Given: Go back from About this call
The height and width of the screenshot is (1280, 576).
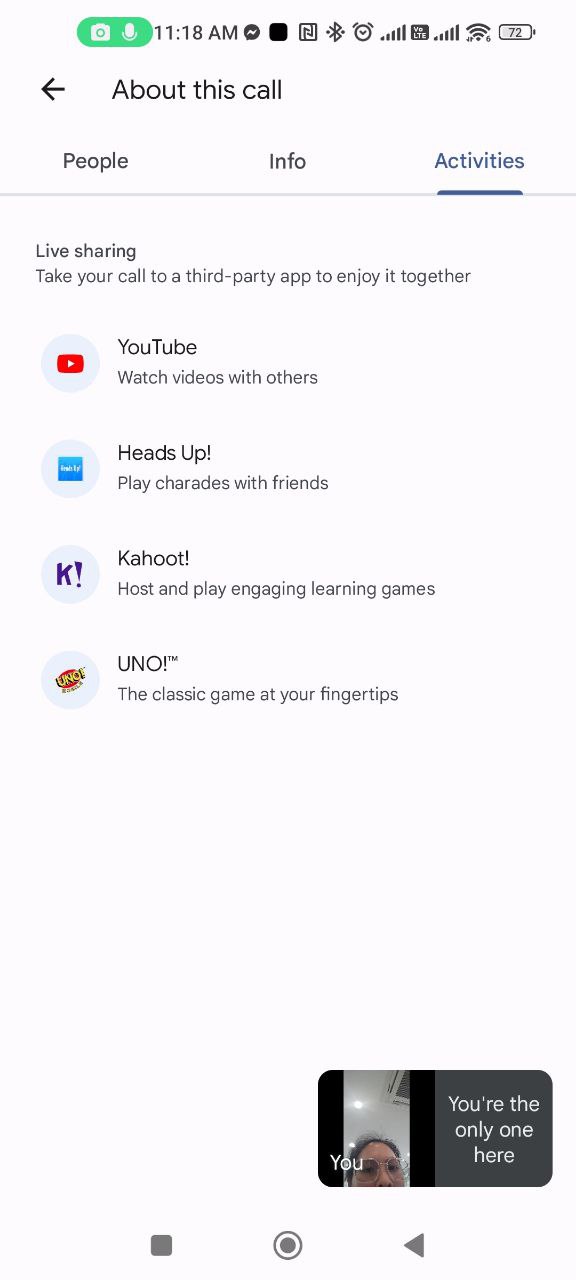Looking at the screenshot, I should [x=53, y=90].
